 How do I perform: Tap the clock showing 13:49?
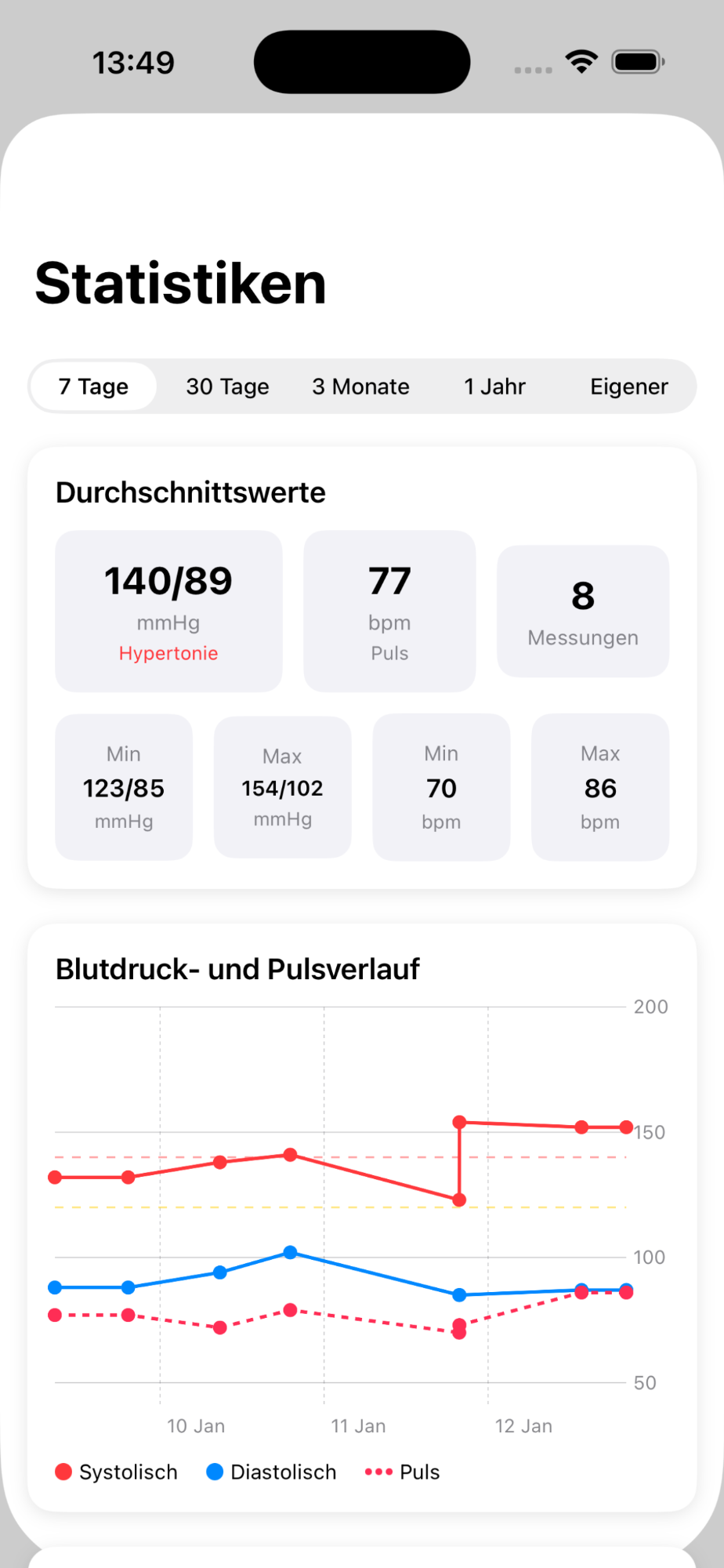click(133, 62)
